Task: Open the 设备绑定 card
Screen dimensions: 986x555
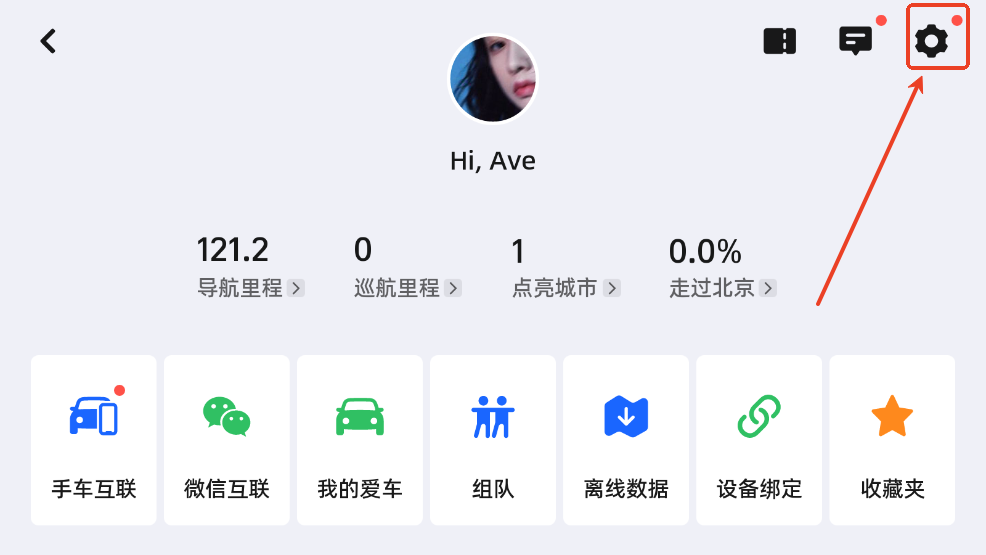Action: pyautogui.click(x=759, y=440)
